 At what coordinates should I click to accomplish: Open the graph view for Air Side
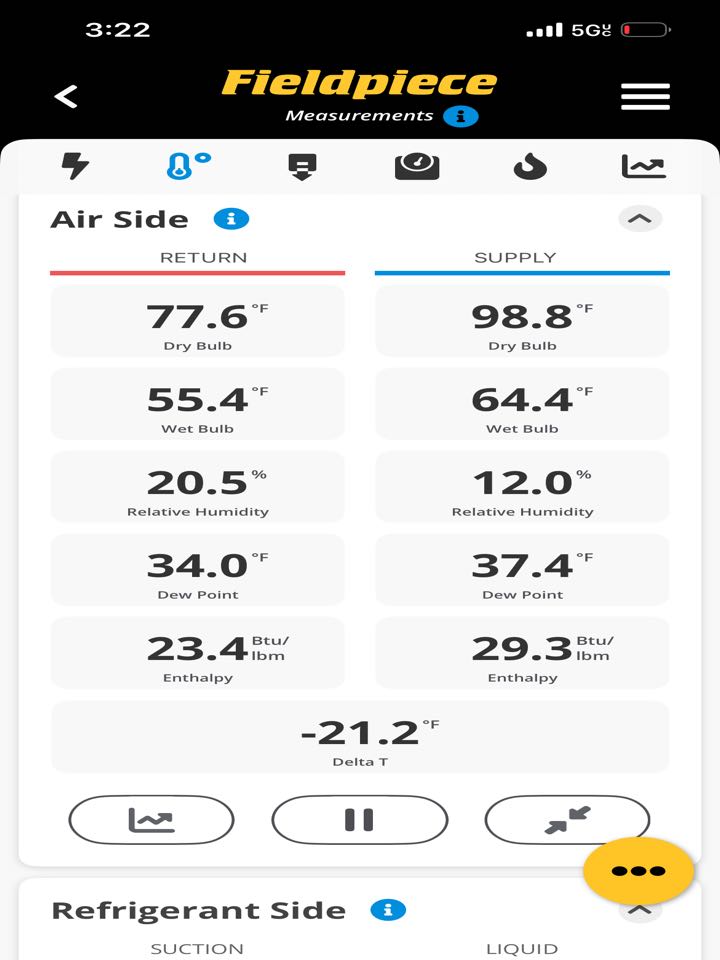(x=150, y=820)
